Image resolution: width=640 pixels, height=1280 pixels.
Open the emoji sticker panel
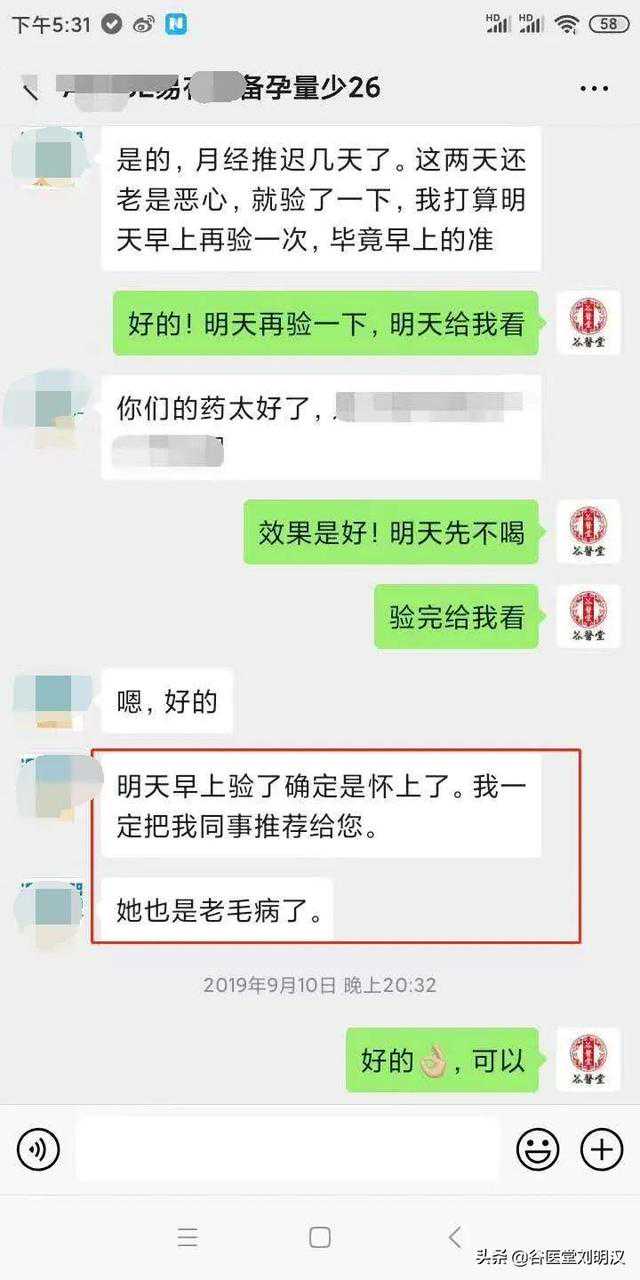tap(537, 1150)
